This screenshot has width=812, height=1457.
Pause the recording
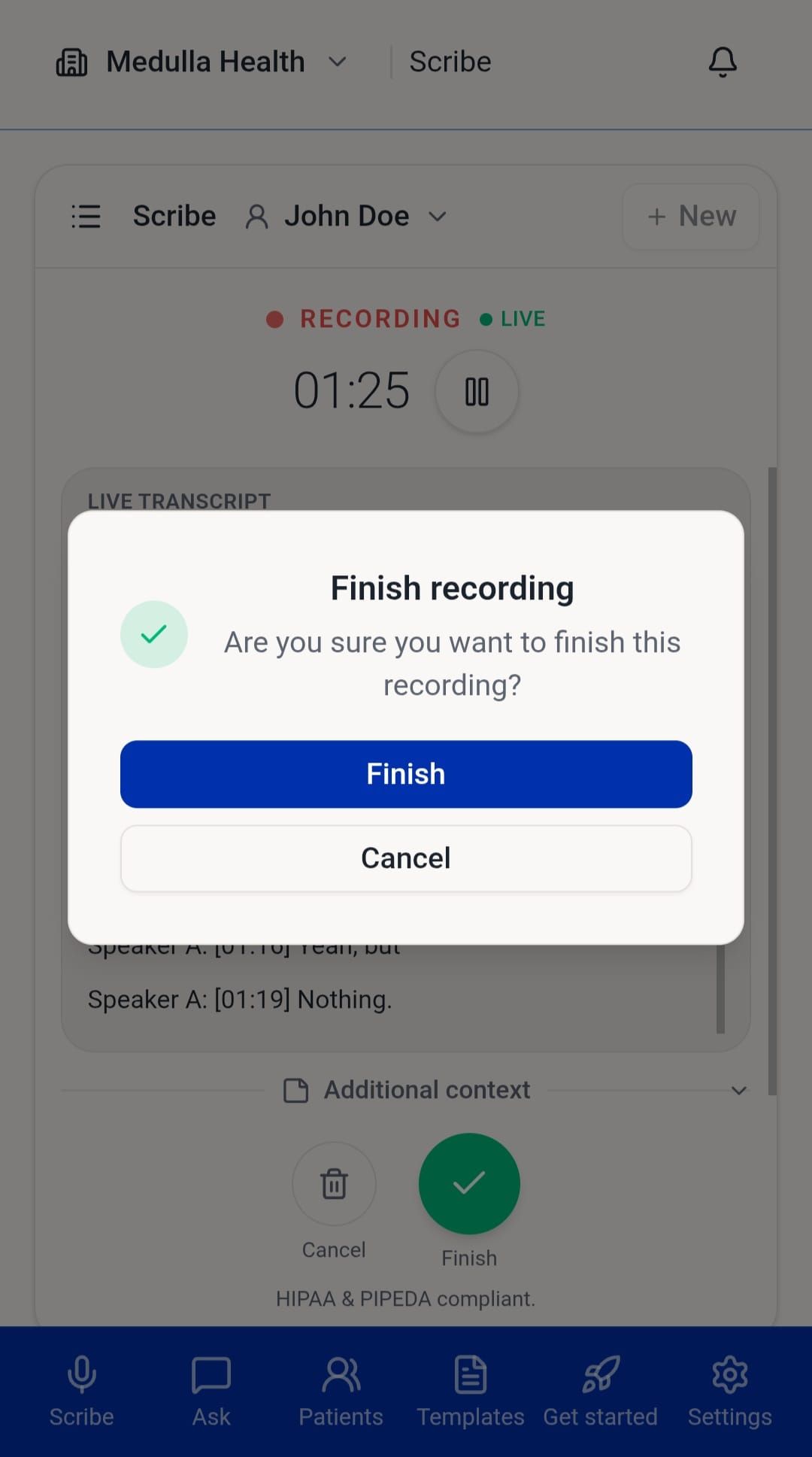[x=477, y=391]
